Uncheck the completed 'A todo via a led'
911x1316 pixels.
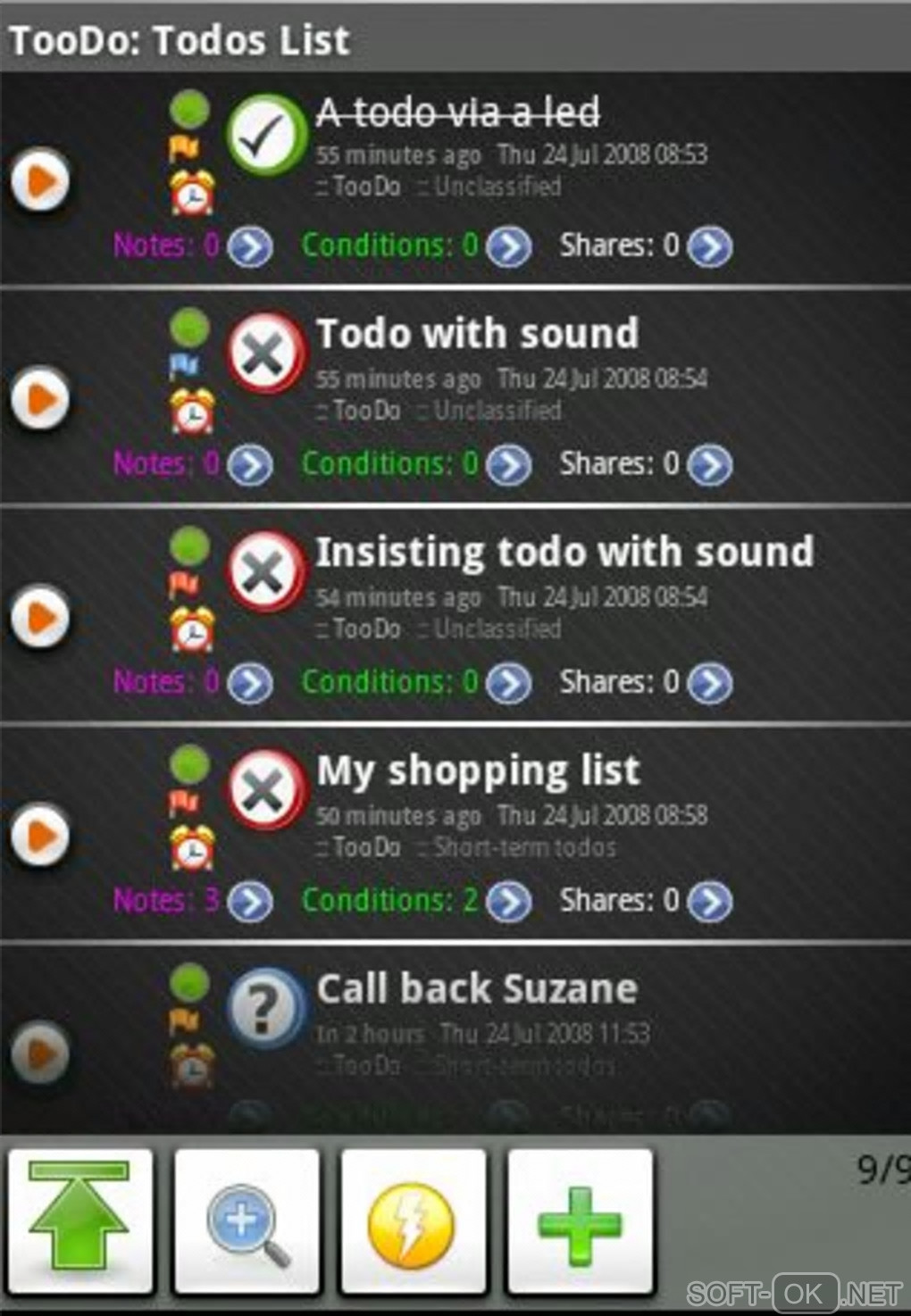pos(264,135)
